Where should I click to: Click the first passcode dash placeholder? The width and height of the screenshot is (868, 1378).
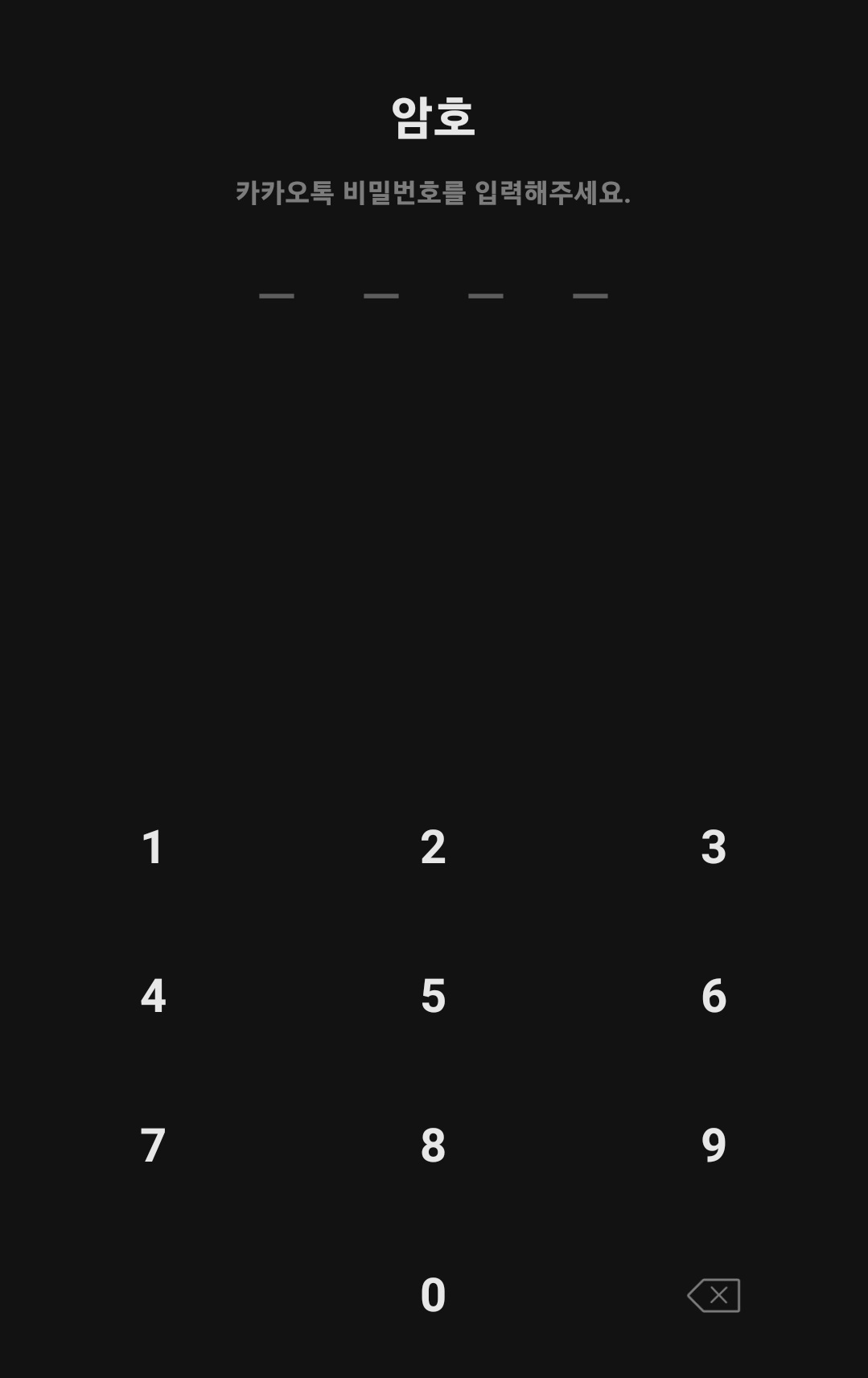(x=278, y=298)
